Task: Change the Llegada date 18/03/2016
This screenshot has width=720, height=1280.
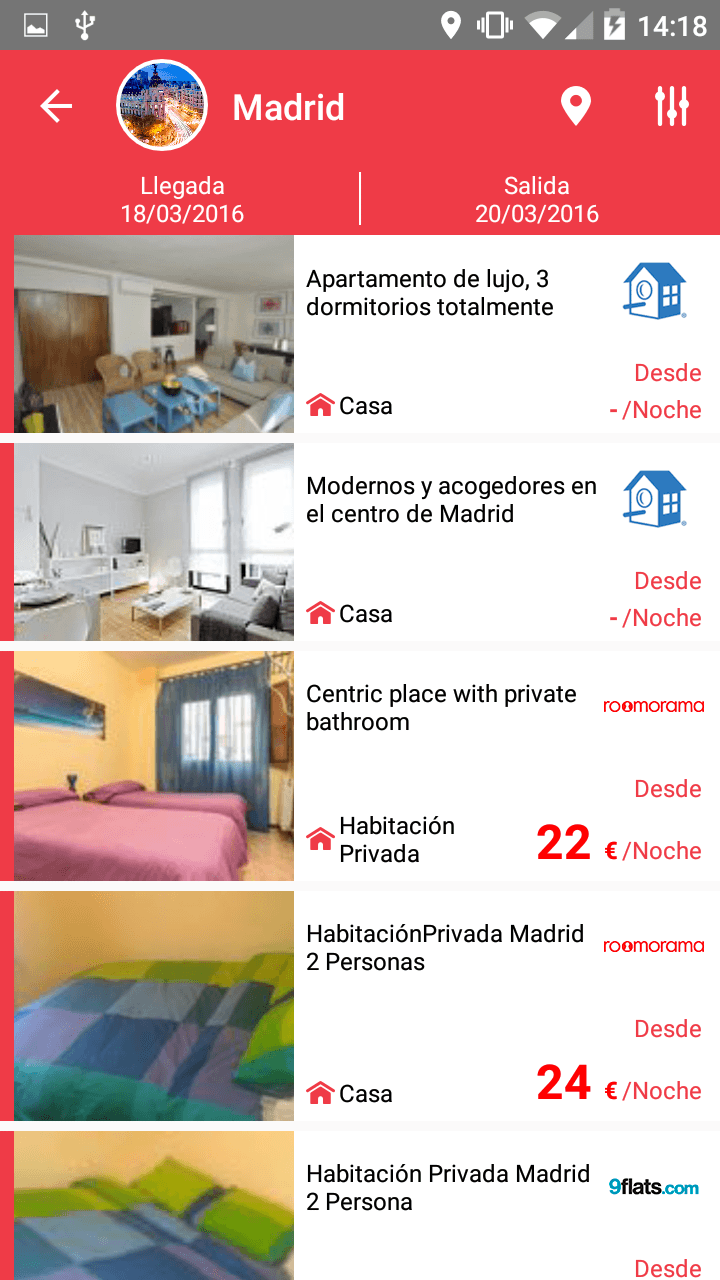Action: 182,200
